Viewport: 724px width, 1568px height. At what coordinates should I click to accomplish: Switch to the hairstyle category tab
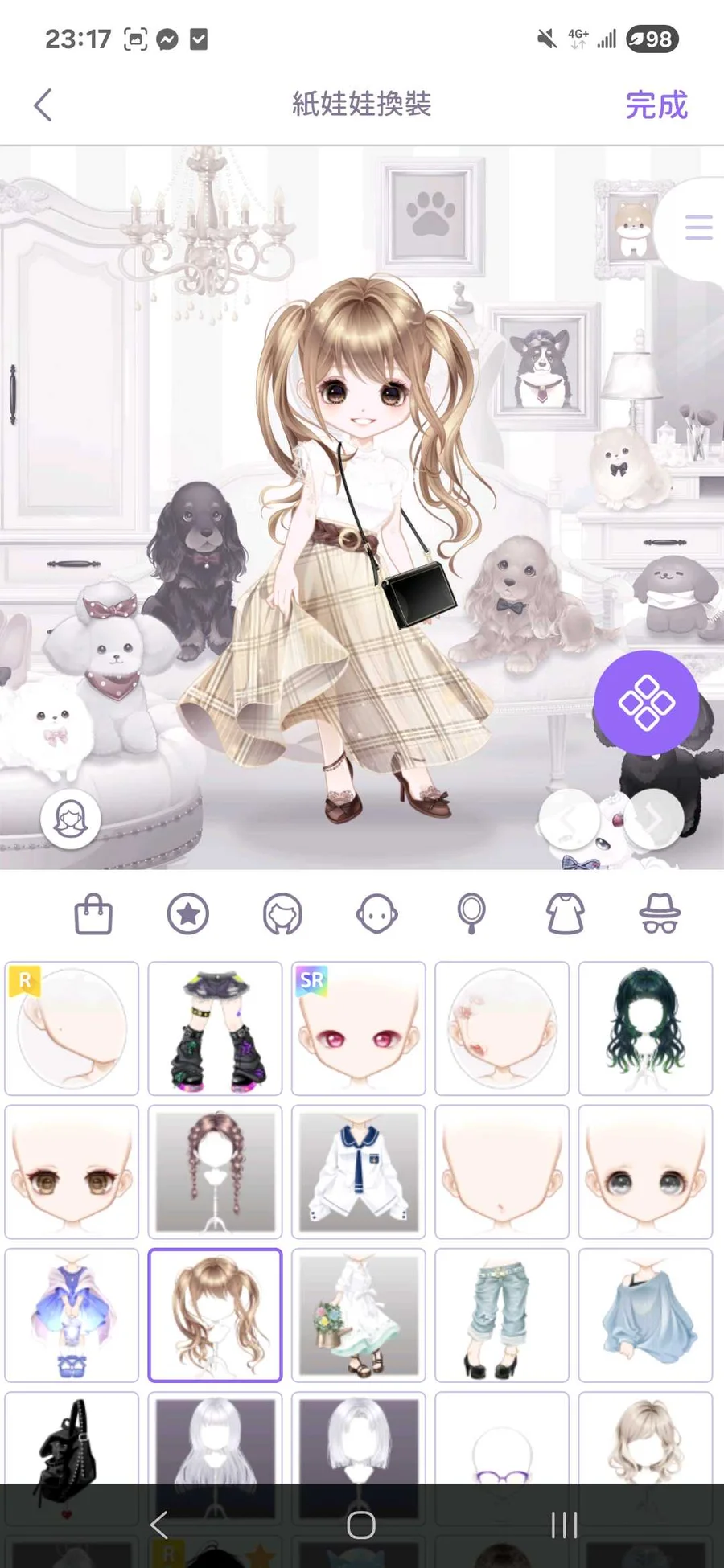pos(282,914)
